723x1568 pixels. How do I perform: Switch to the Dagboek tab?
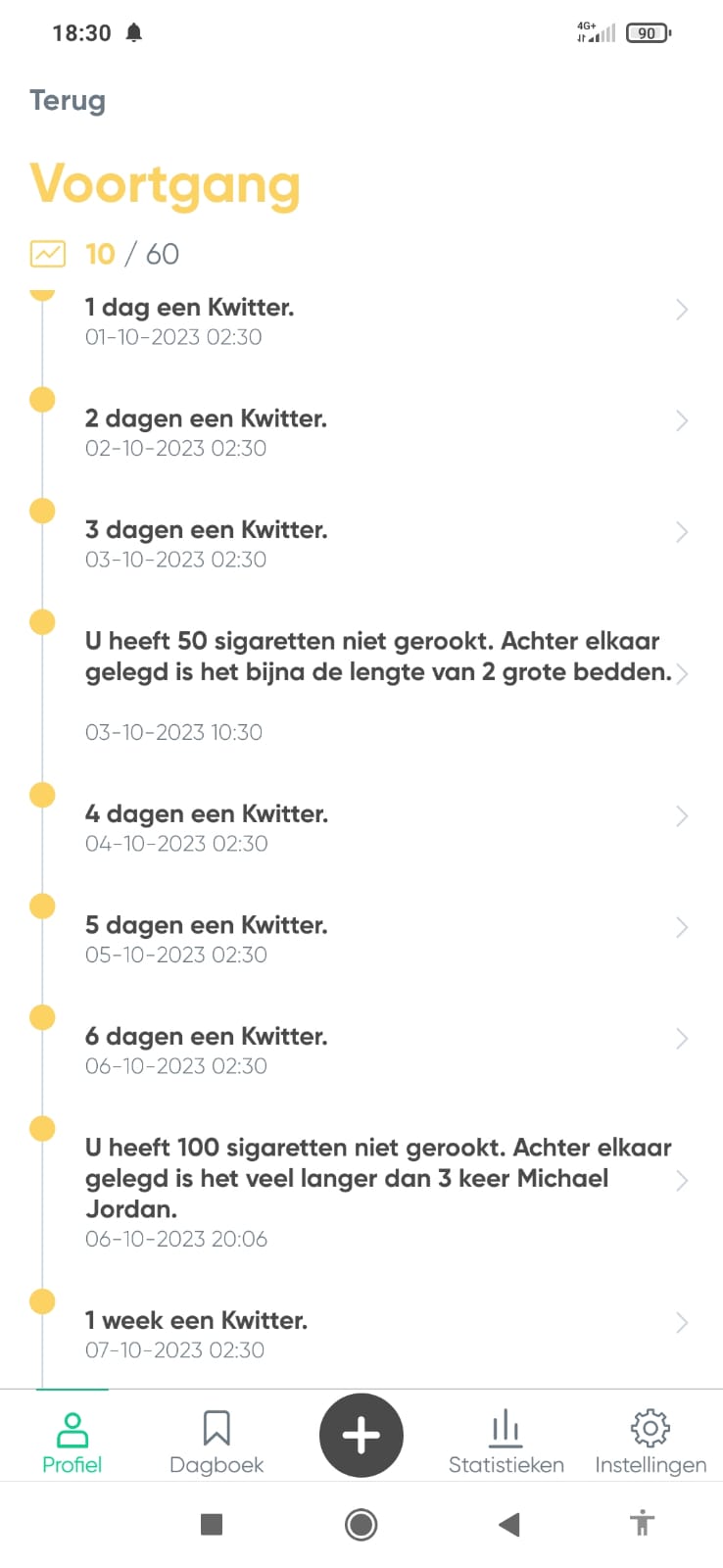[217, 1443]
